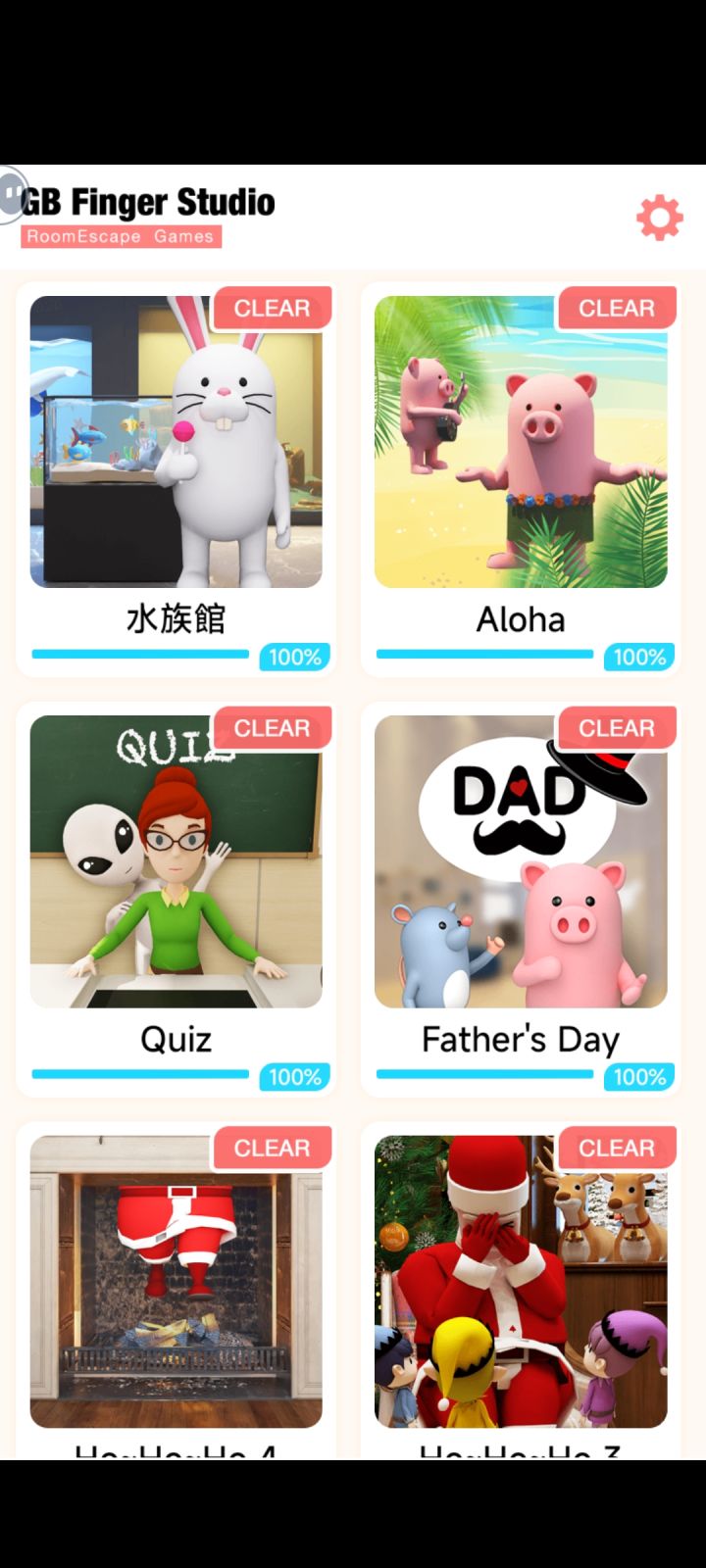Tap the CLEAR badge on 水族館

pos(272,308)
